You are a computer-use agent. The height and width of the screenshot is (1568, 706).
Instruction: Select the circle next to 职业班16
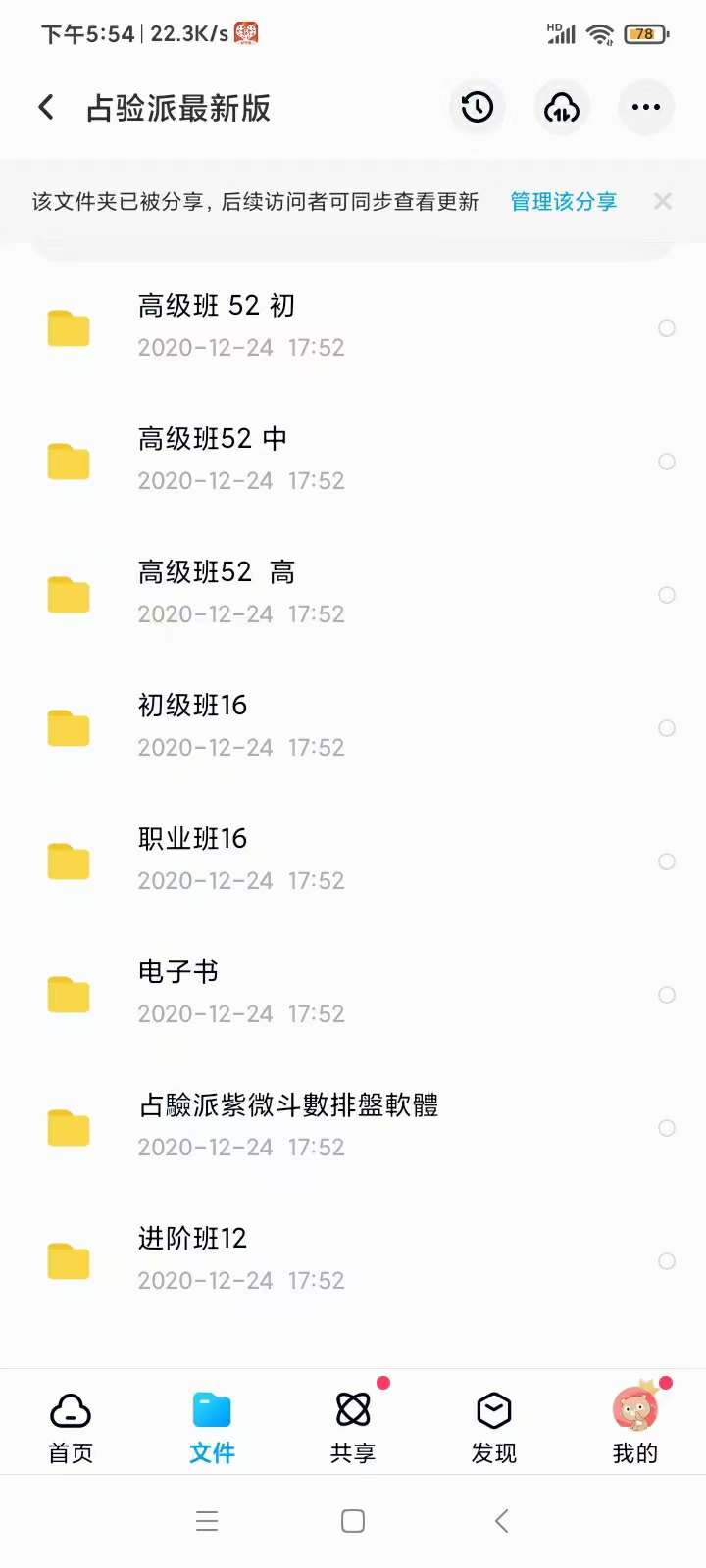tap(668, 861)
